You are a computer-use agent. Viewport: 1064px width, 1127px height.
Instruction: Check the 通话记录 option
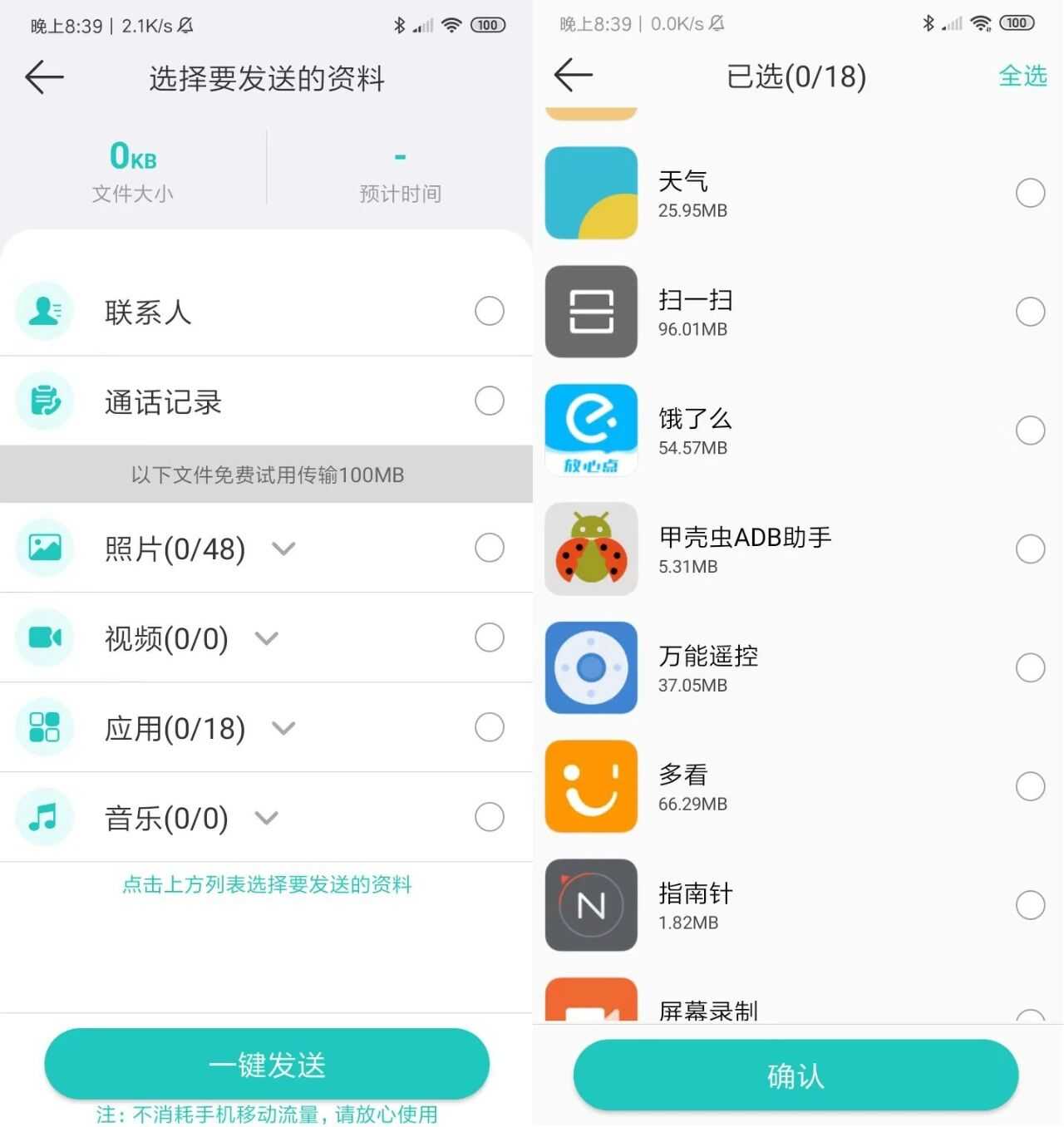click(489, 401)
